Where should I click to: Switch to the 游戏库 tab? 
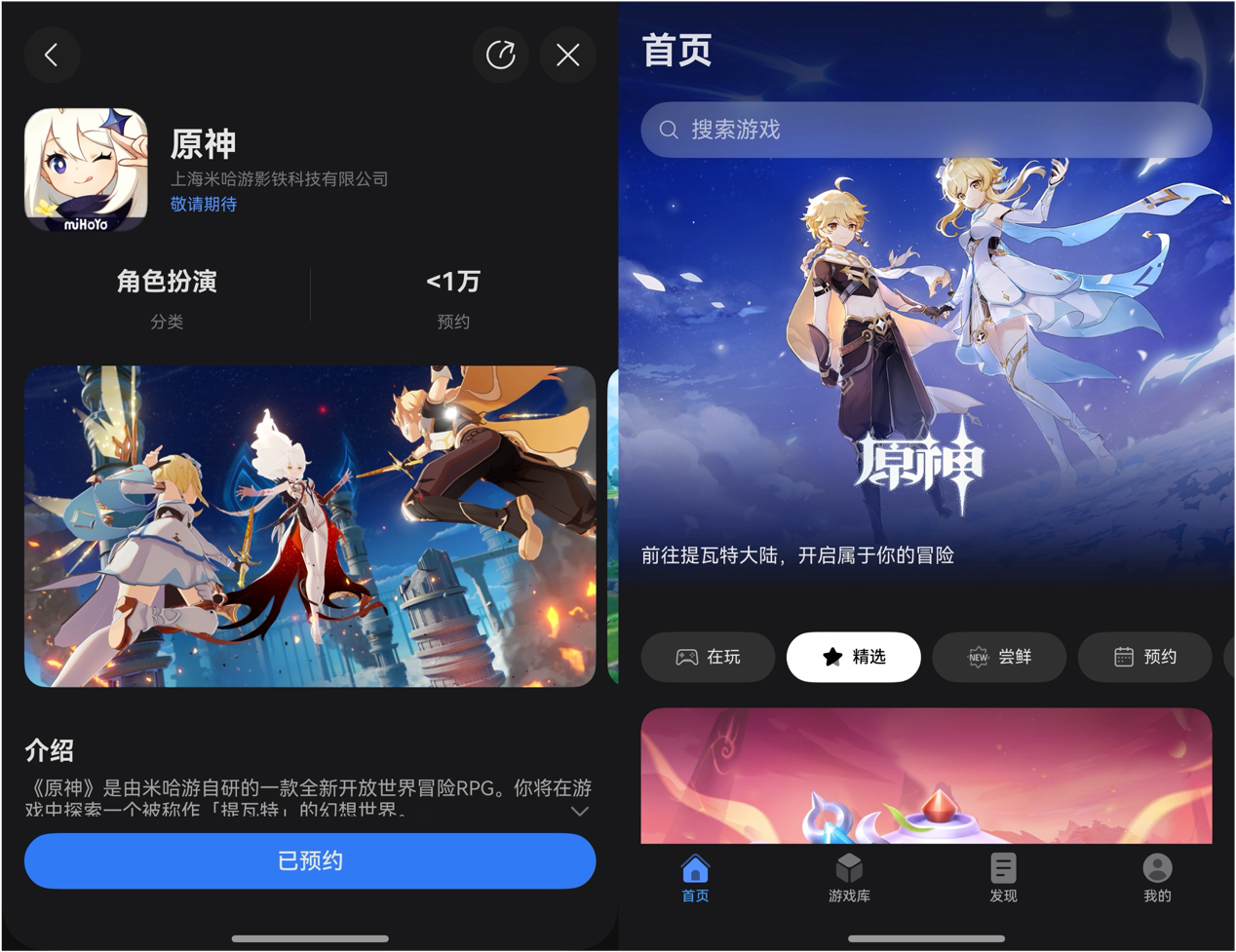tap(849, 878)
